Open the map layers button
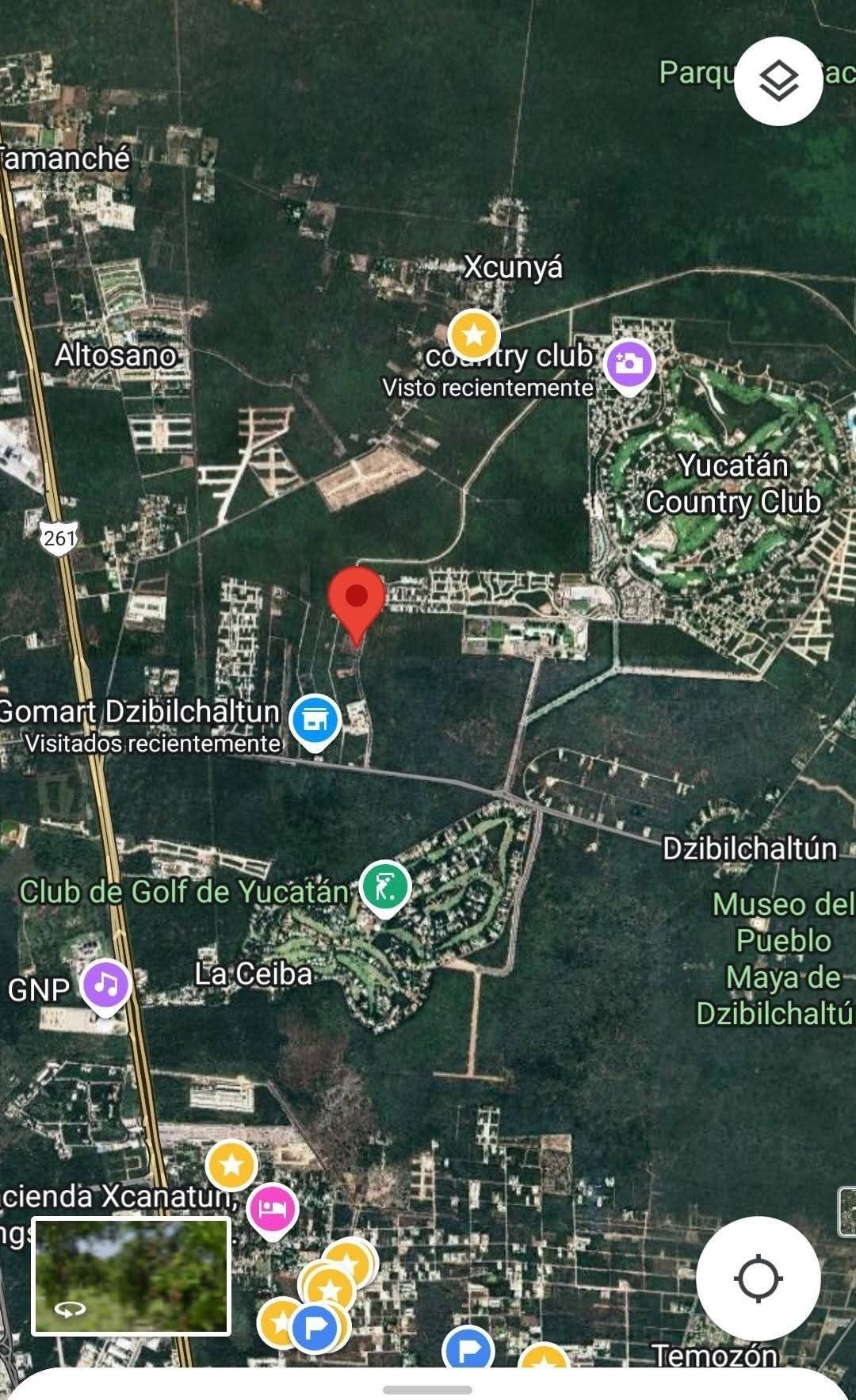The height and width of the screenshot is (1400, 856). coord(778,81)
